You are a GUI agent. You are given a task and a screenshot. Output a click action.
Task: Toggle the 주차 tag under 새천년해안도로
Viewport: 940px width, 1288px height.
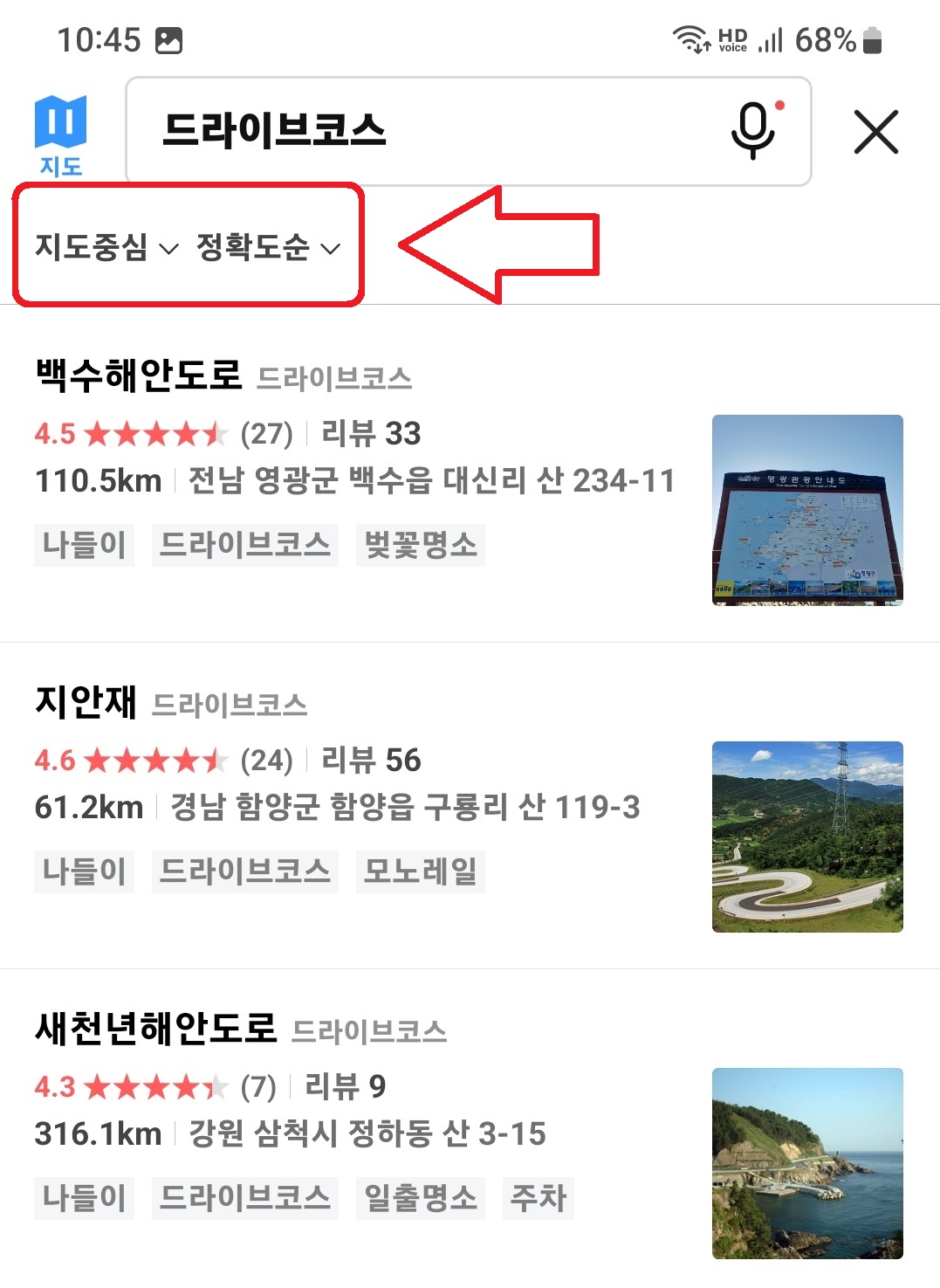(539, 1199)
